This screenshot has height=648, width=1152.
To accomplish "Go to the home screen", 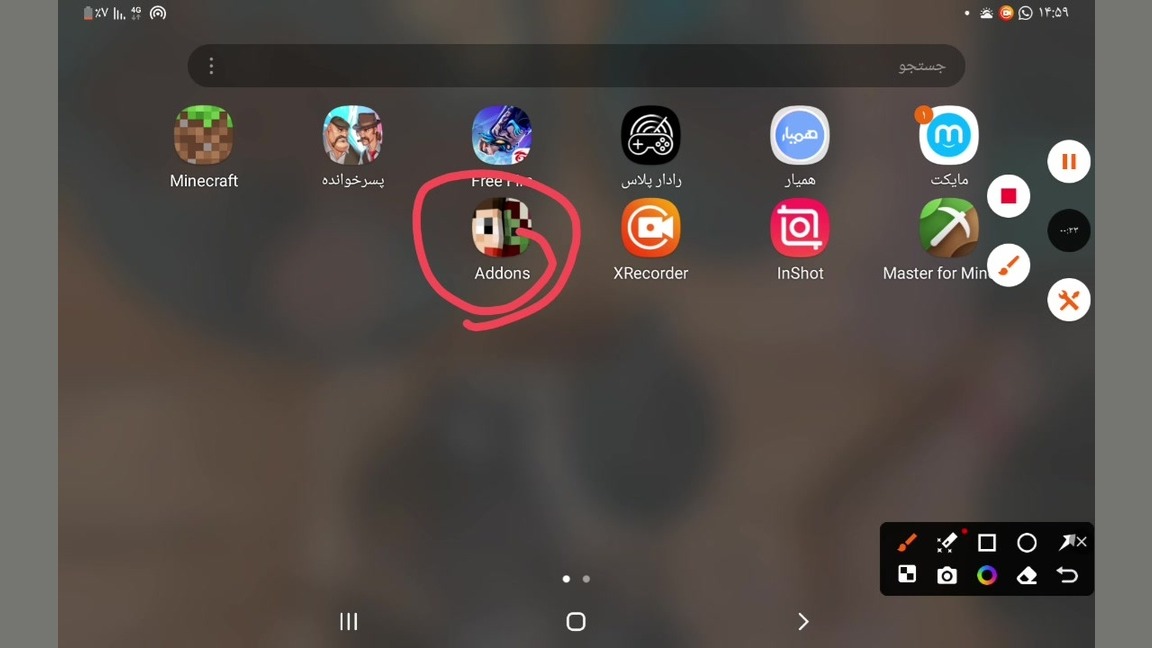I will coord(576,622).
